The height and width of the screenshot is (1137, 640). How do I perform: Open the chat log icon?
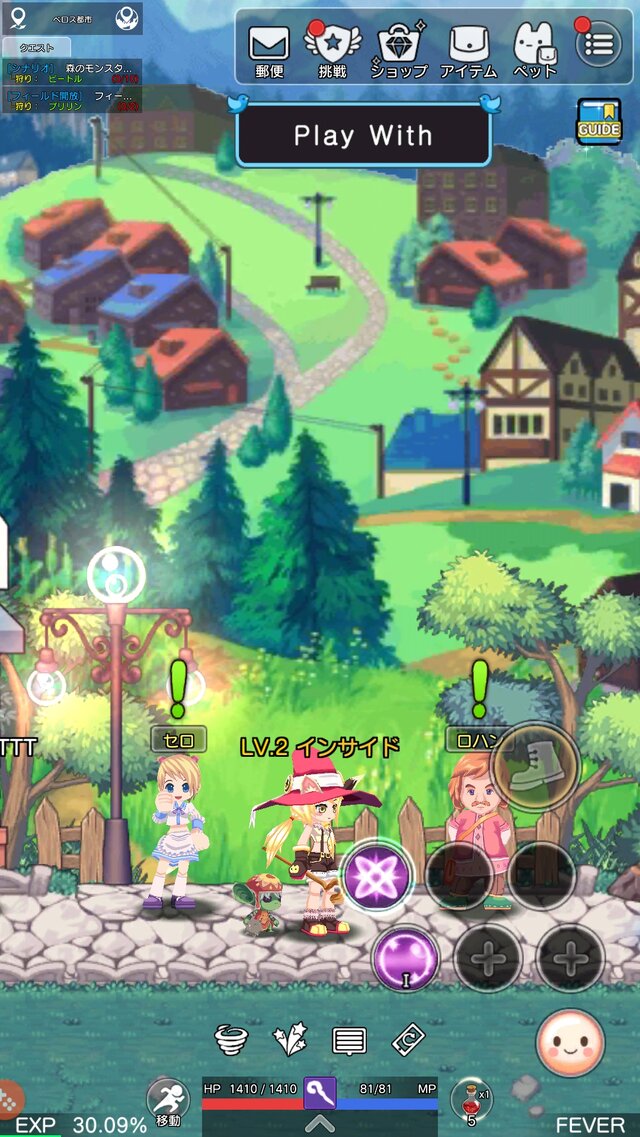(x=348, y=1041)
